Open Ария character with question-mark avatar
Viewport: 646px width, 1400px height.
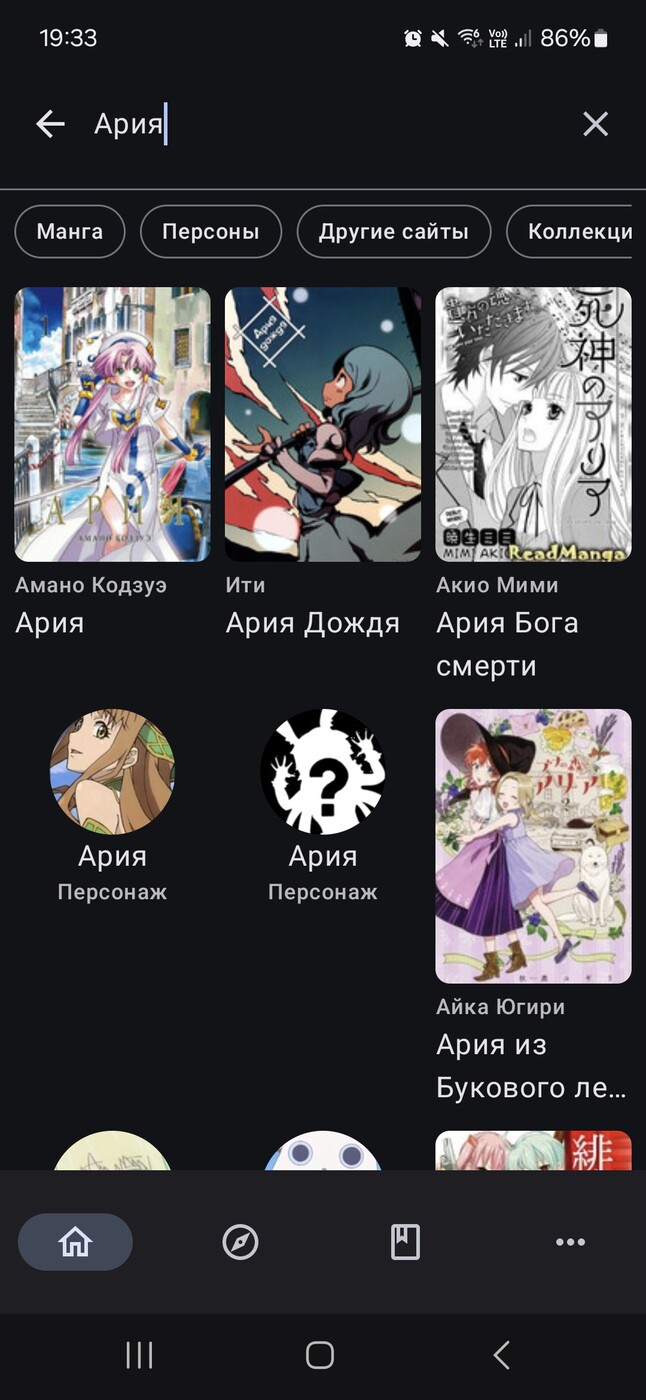(322, 772)
